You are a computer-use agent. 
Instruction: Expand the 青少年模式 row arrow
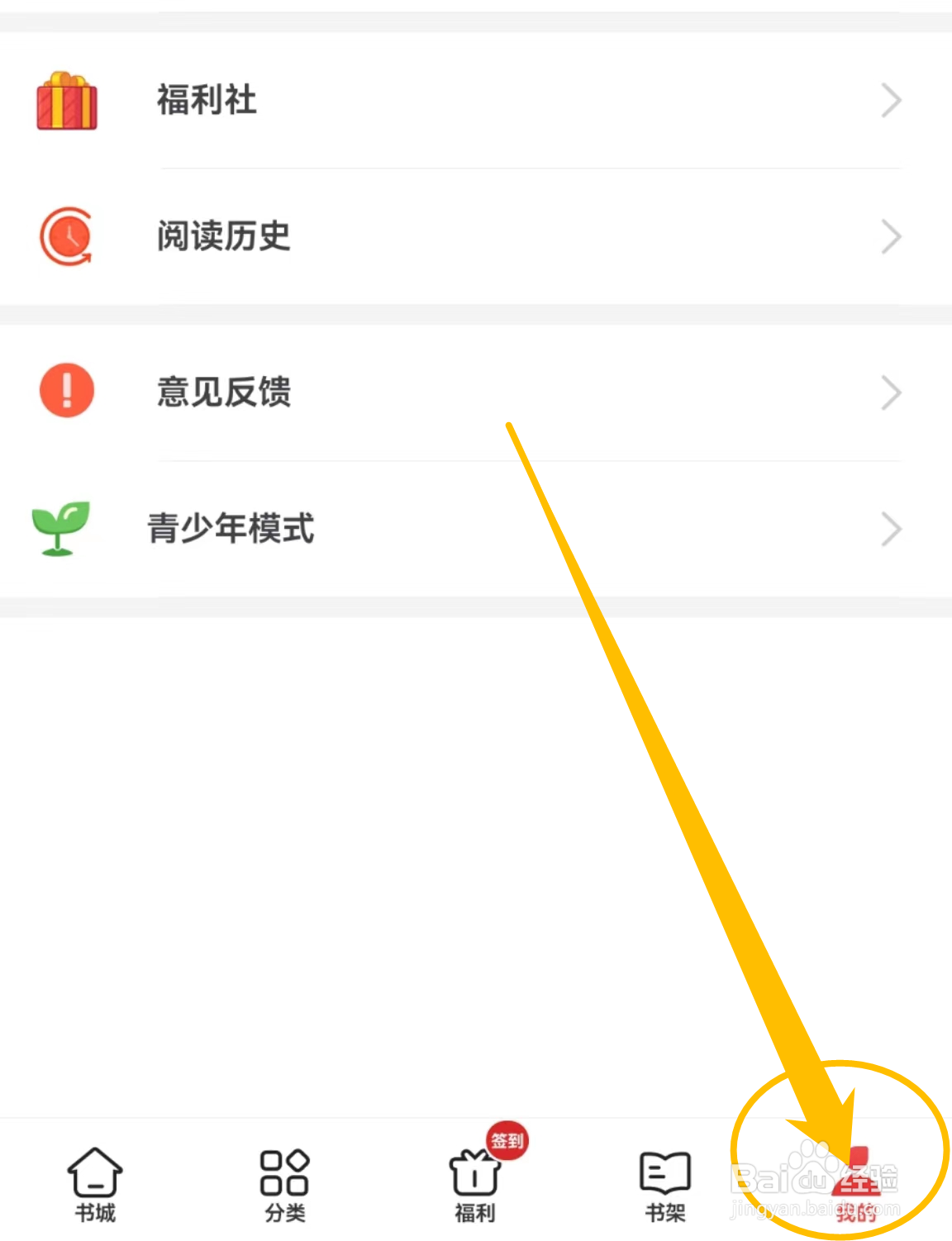891,529
